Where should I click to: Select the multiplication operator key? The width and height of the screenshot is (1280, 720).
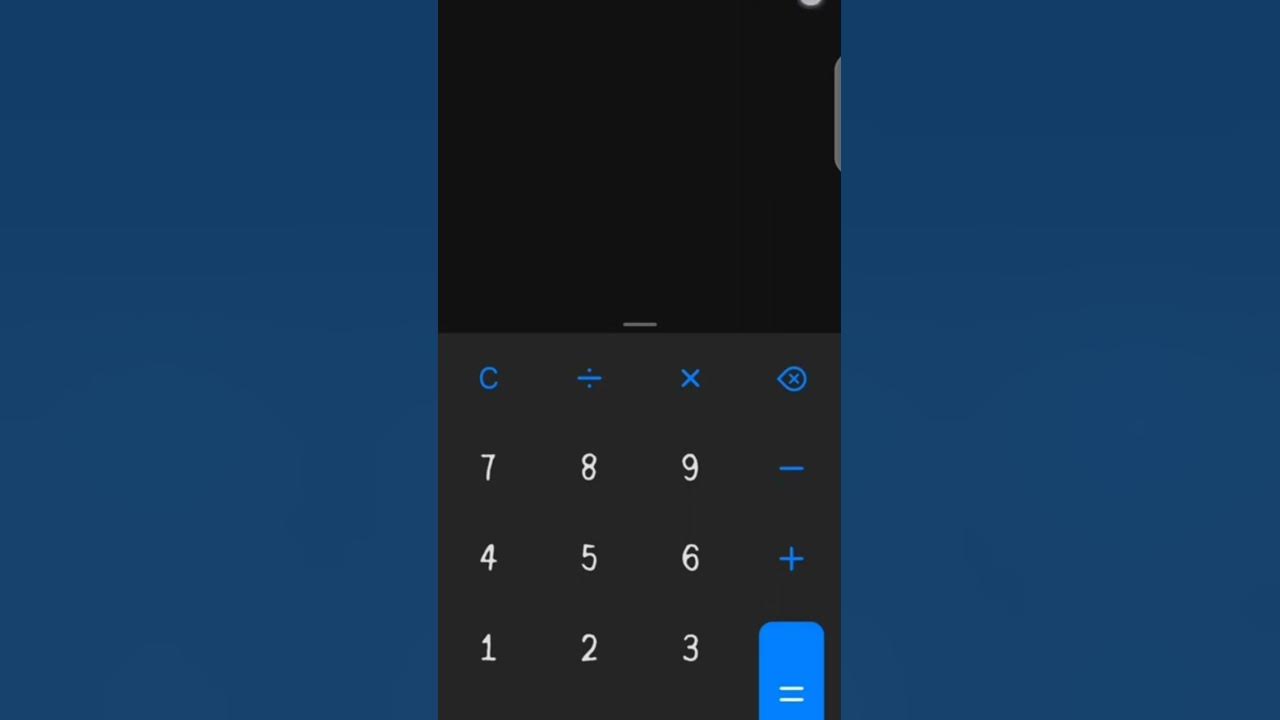(690, 379)
